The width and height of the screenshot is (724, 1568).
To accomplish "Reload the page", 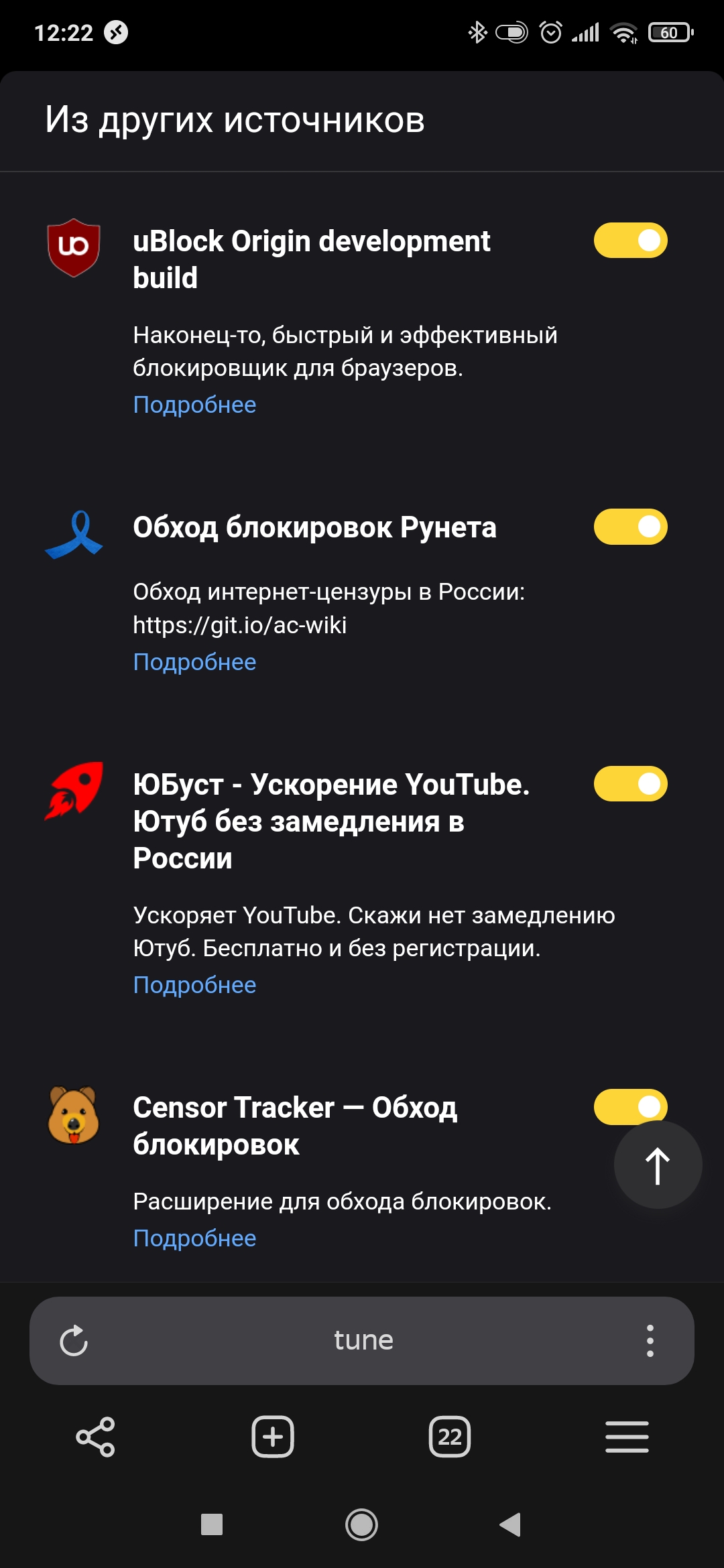I will pos(74,1341).
